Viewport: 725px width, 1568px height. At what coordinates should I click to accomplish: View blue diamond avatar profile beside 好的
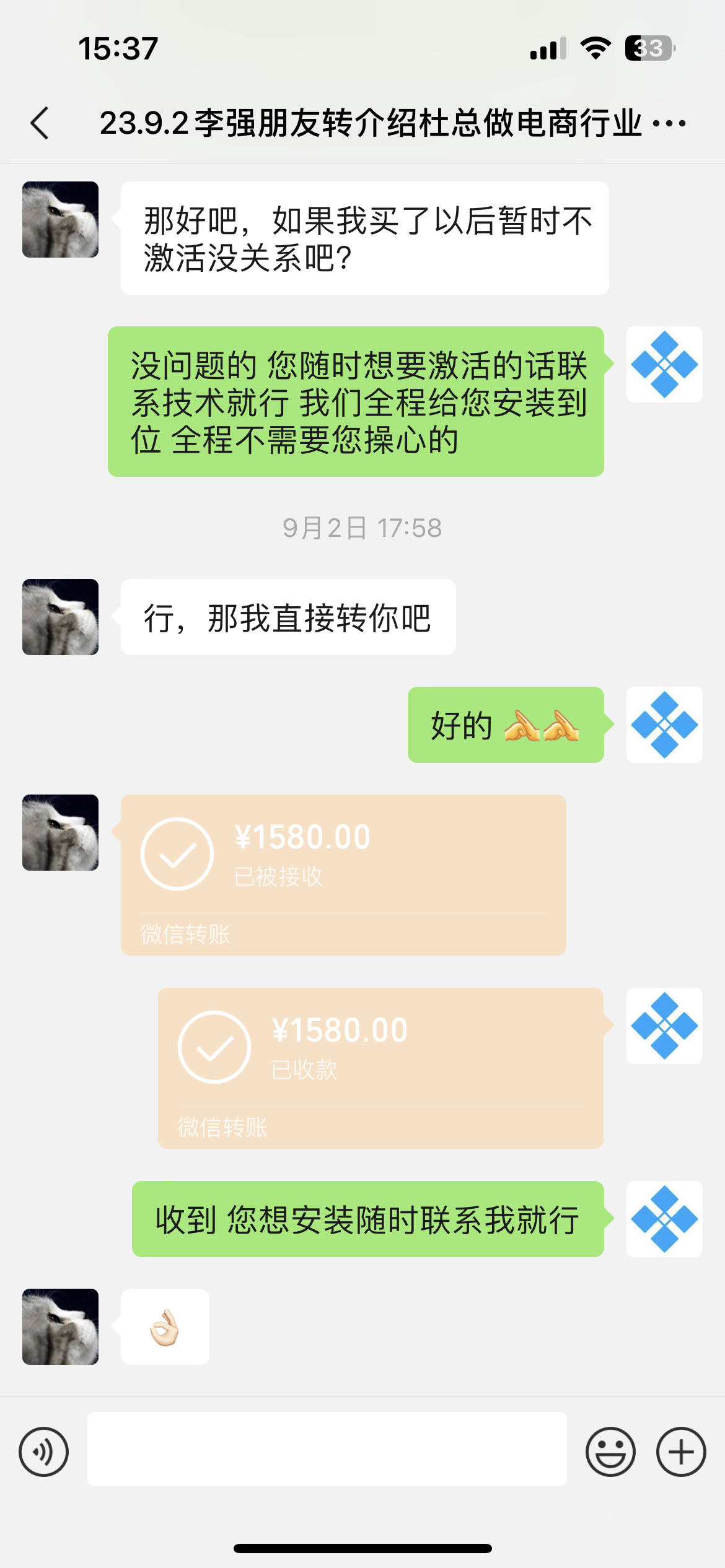pos(664,725)
